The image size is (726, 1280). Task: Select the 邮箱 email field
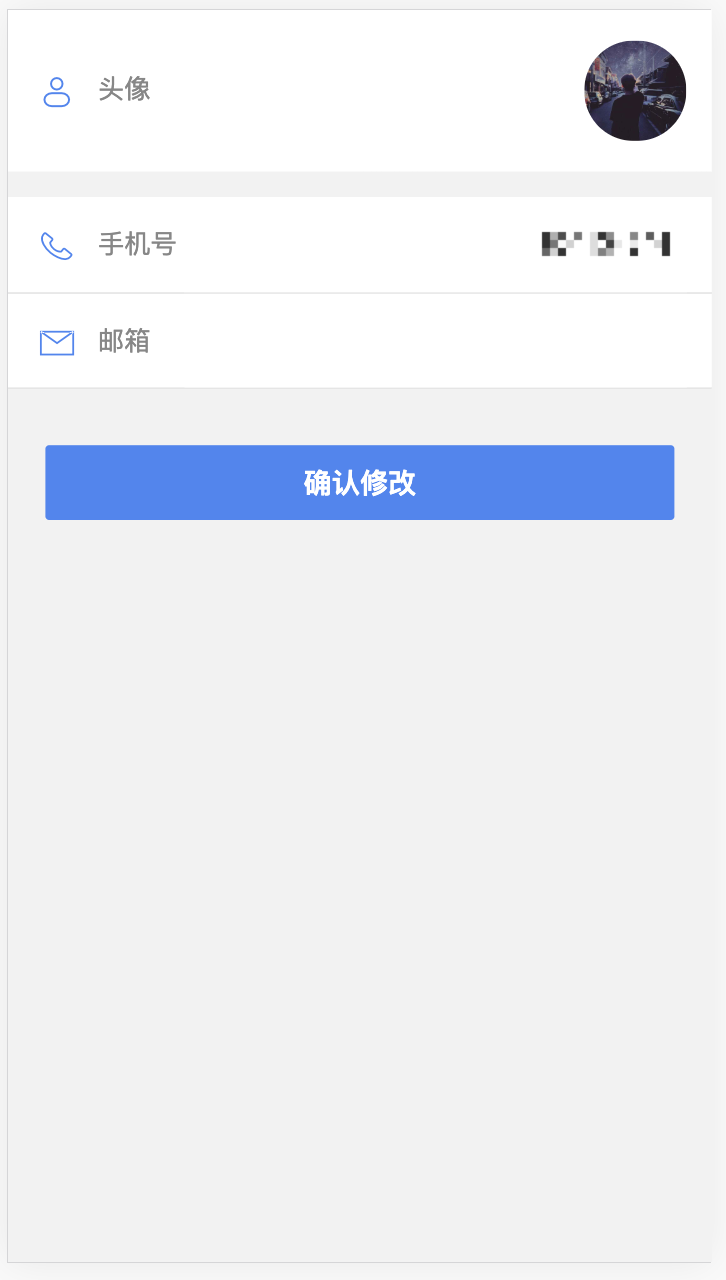(x=360, y=341)
